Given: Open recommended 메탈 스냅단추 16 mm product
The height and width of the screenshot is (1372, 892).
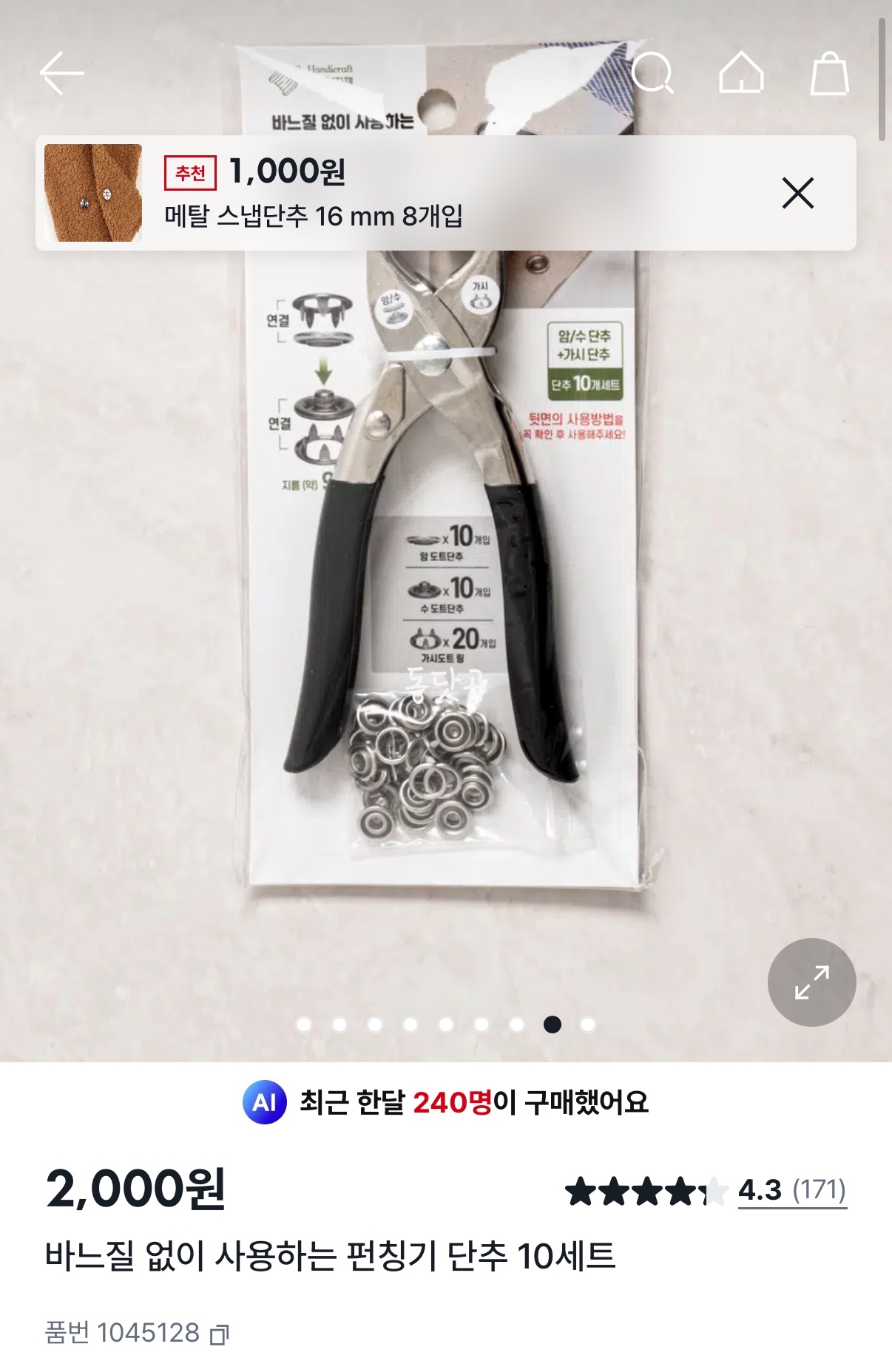Looking at the screenshot, I should pos(314,193).
